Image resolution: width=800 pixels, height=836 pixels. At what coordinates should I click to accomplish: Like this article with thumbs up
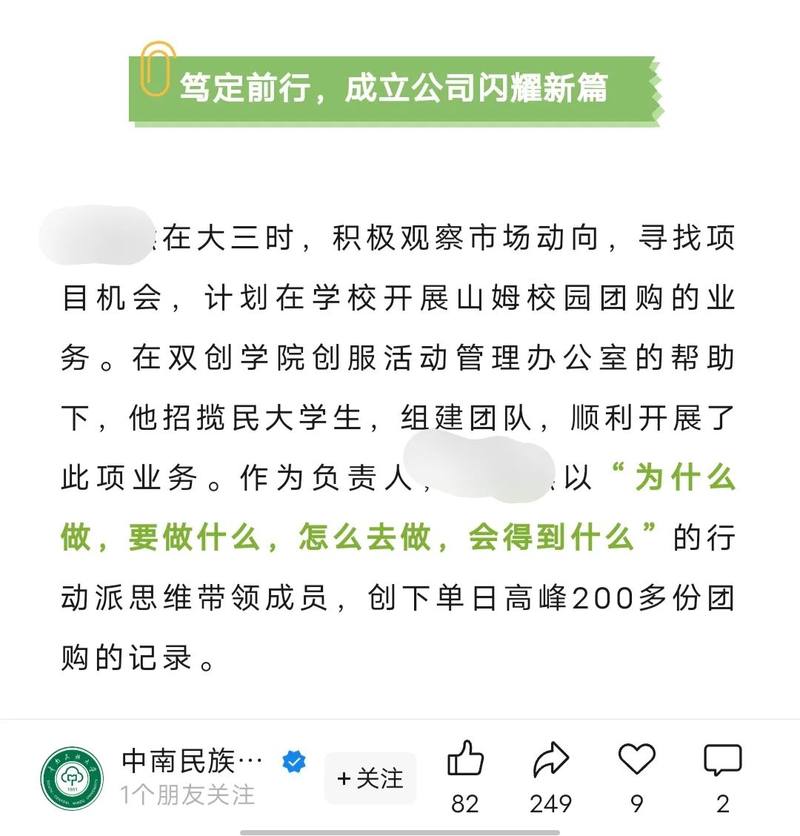click(x=465, y=762)
